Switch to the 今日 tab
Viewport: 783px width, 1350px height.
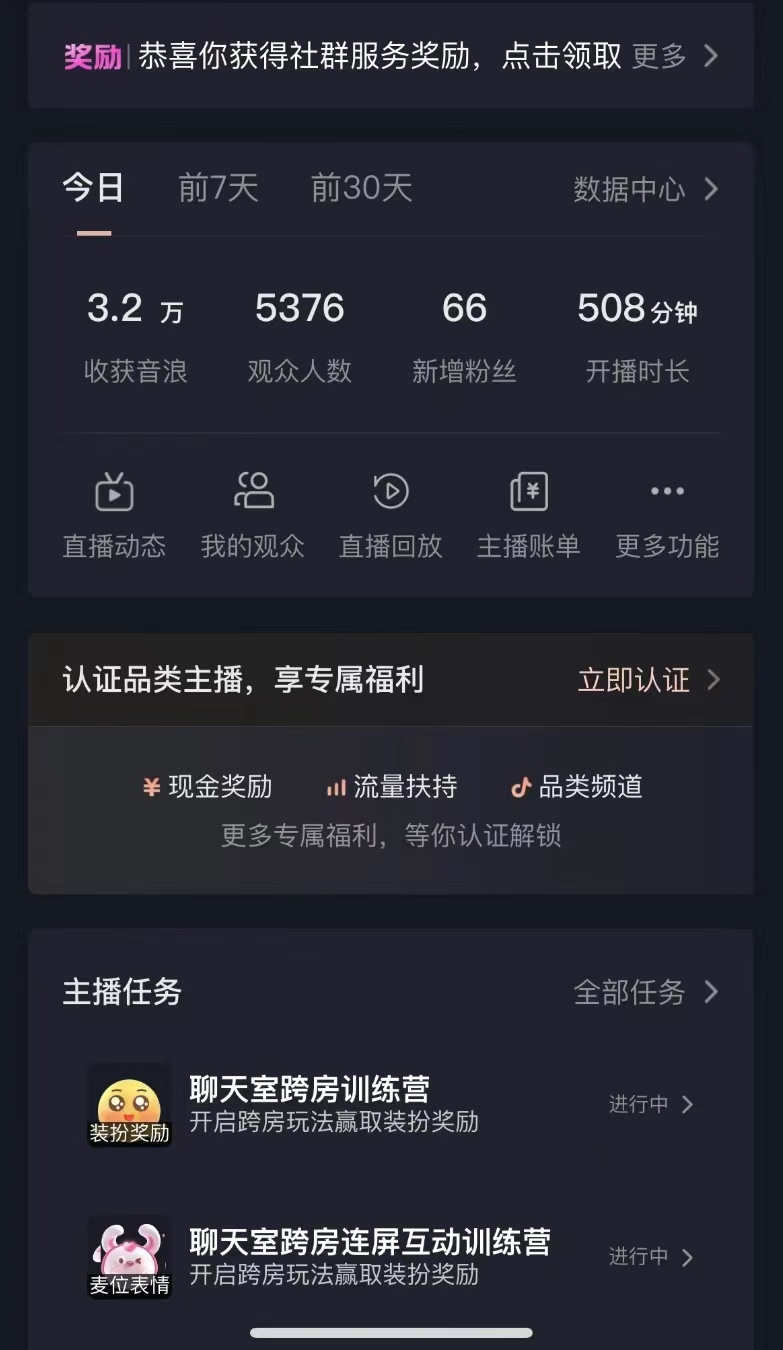pos(92,188)
